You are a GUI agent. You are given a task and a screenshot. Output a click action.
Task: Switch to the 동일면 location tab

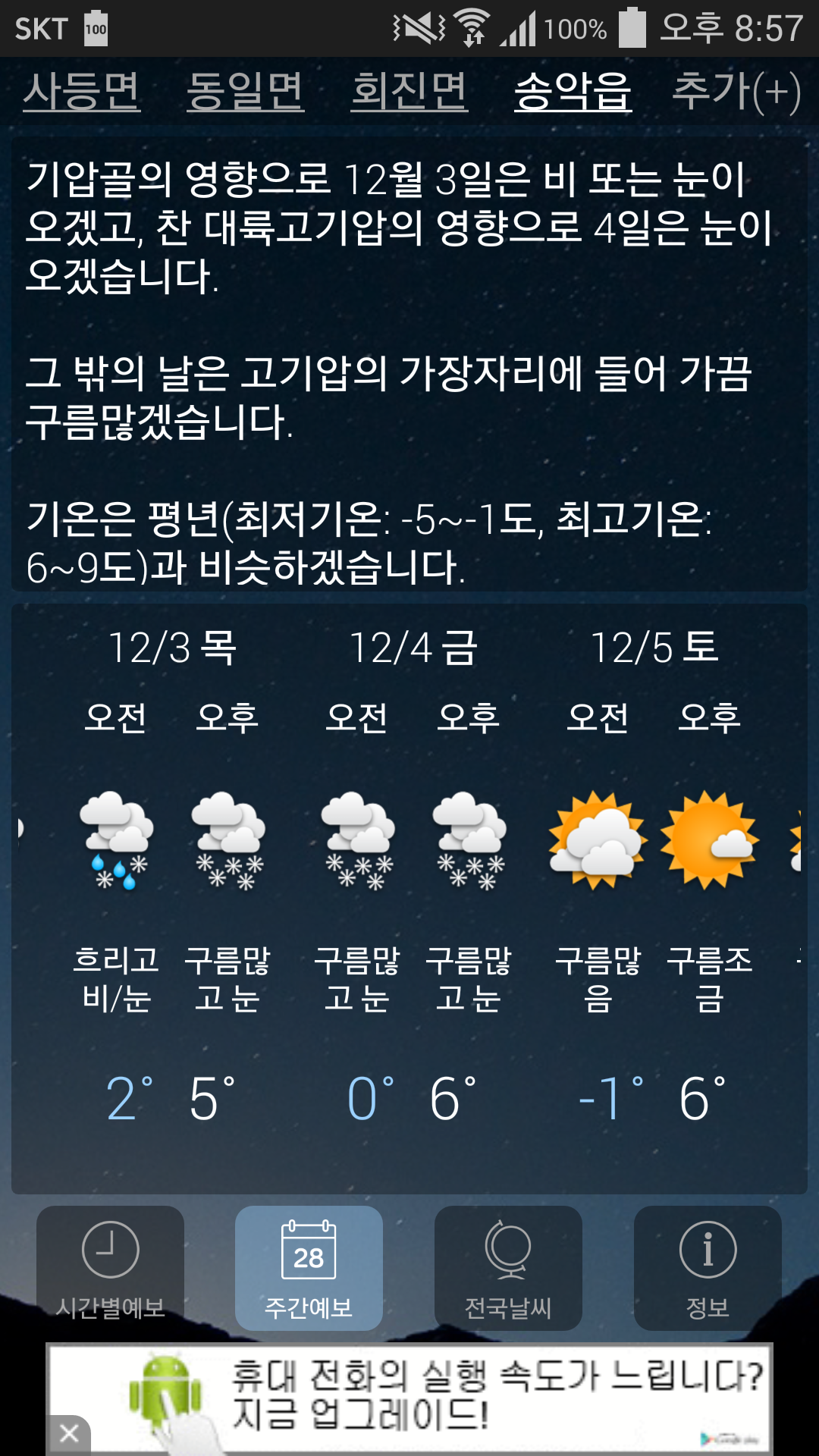click(x=245, y=91)
